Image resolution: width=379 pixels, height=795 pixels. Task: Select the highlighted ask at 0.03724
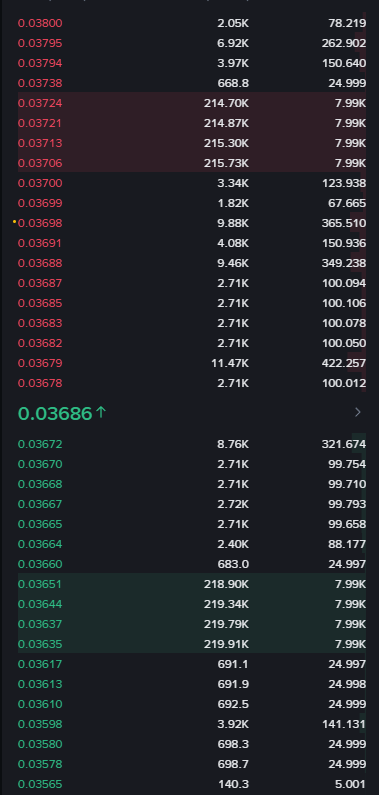tap(192, 103)
